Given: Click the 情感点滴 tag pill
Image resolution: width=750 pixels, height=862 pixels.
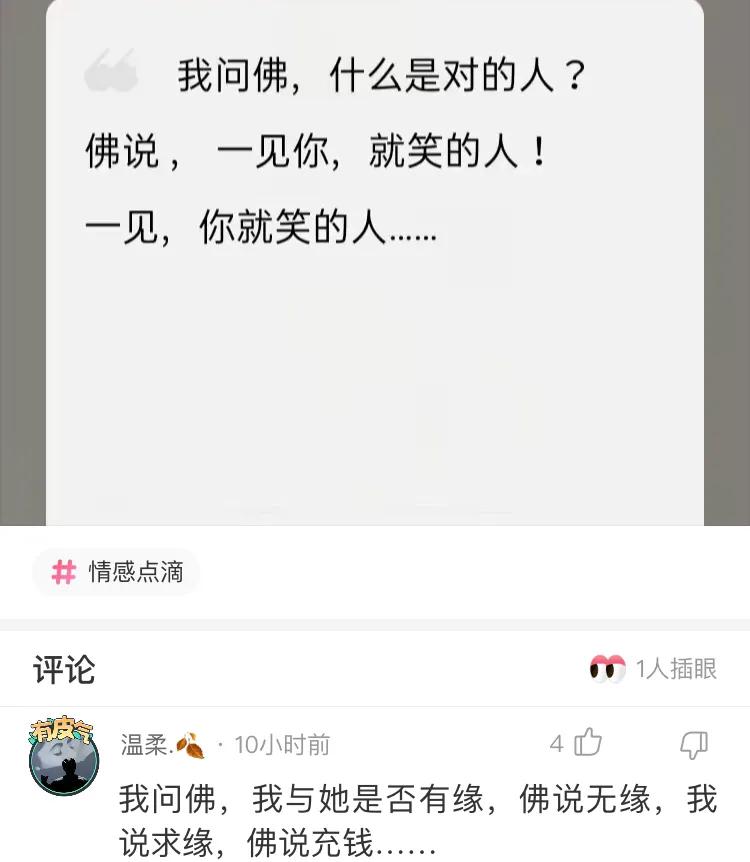Looking at the screenshot, I should 115,573.
